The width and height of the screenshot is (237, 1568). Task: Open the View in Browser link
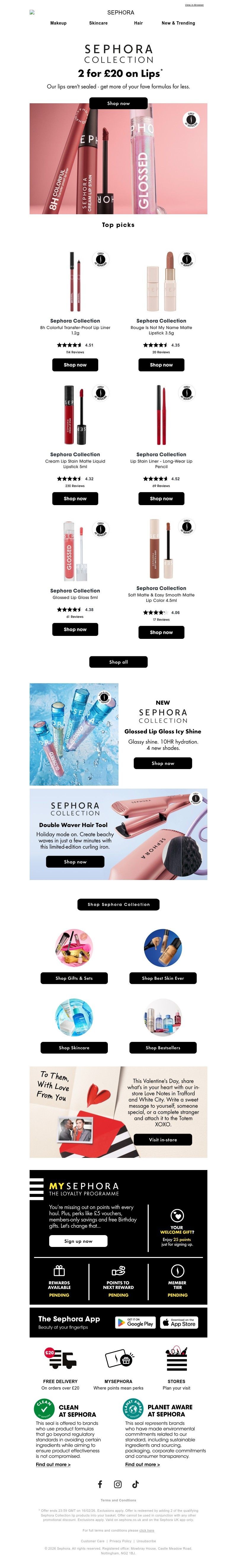tap(194, 5)
